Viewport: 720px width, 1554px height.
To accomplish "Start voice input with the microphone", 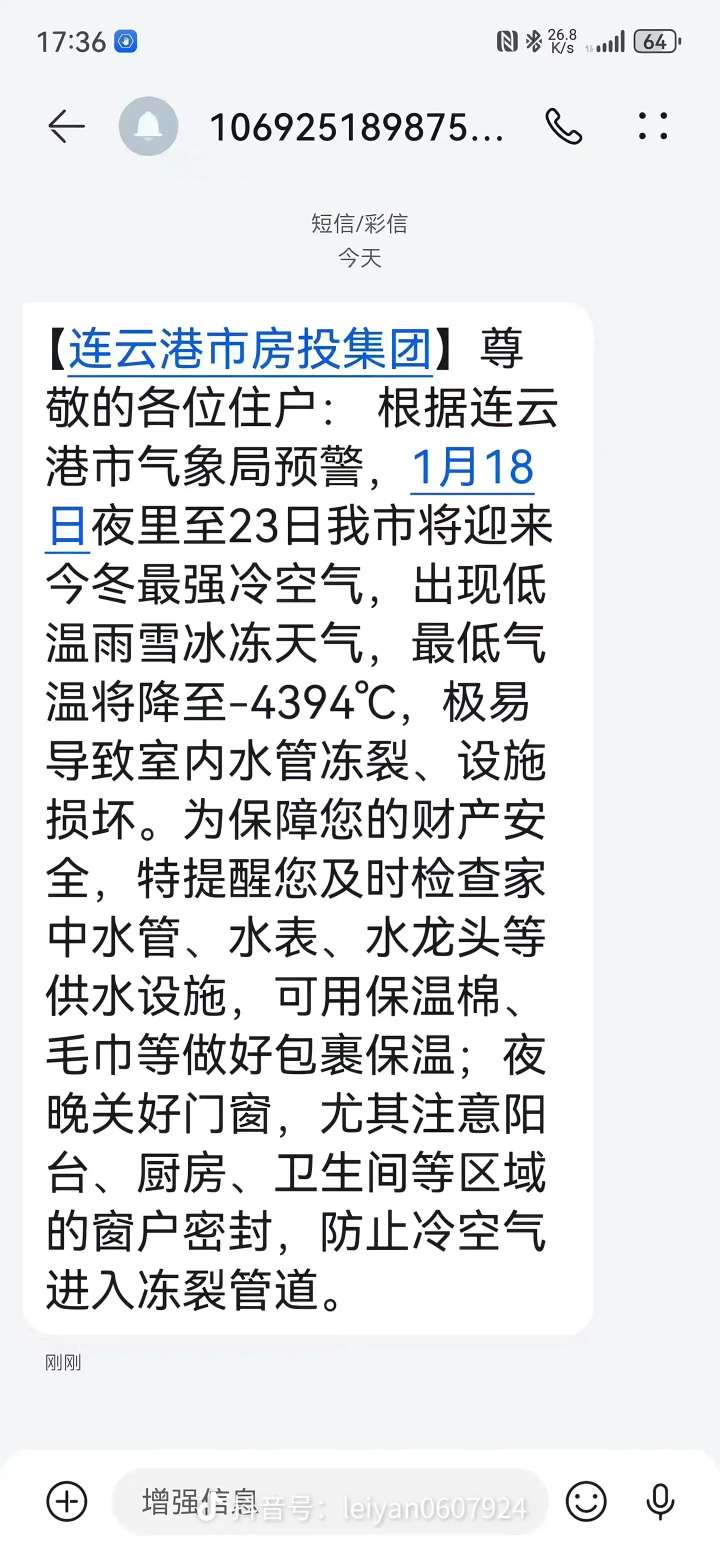I will 659,1501.
